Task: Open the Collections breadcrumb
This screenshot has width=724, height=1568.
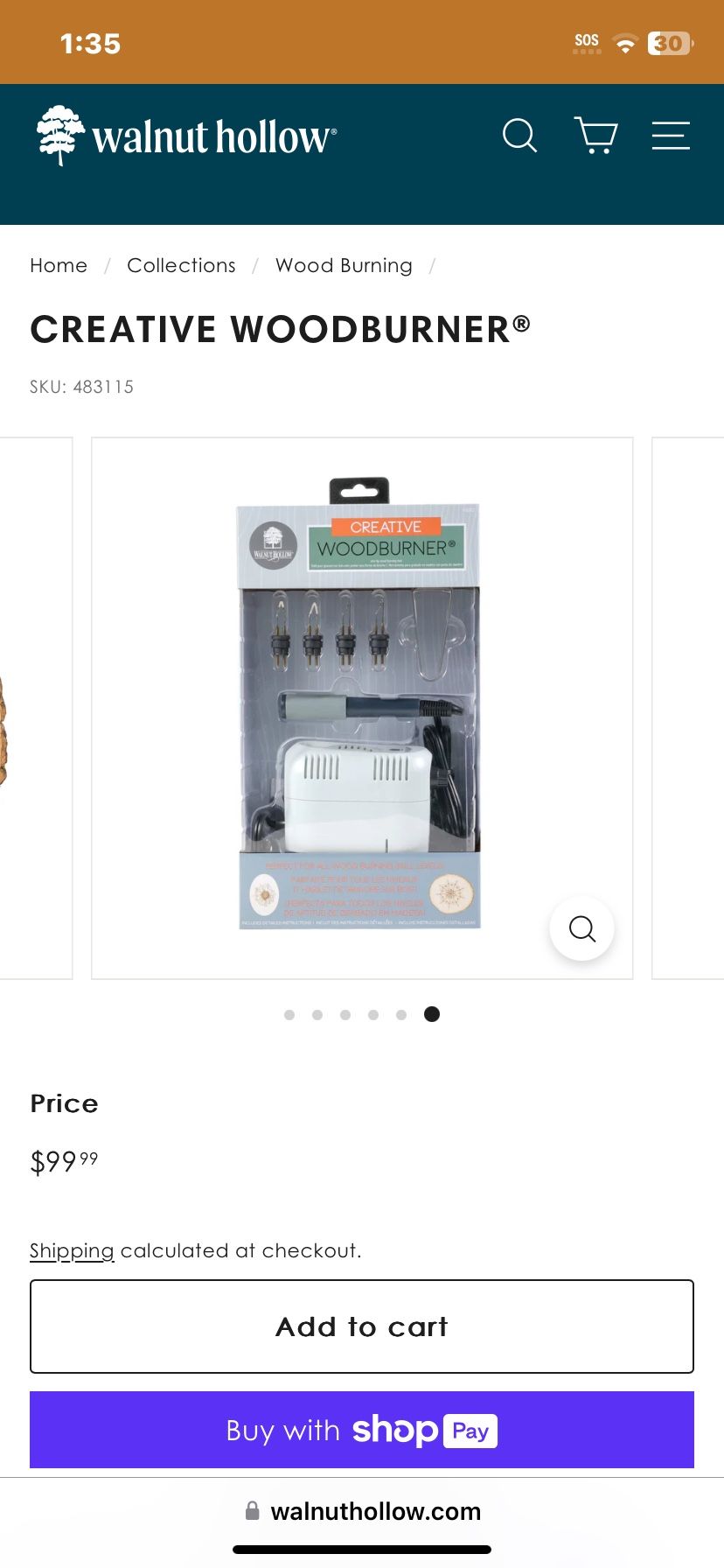Action: [181, 265]
